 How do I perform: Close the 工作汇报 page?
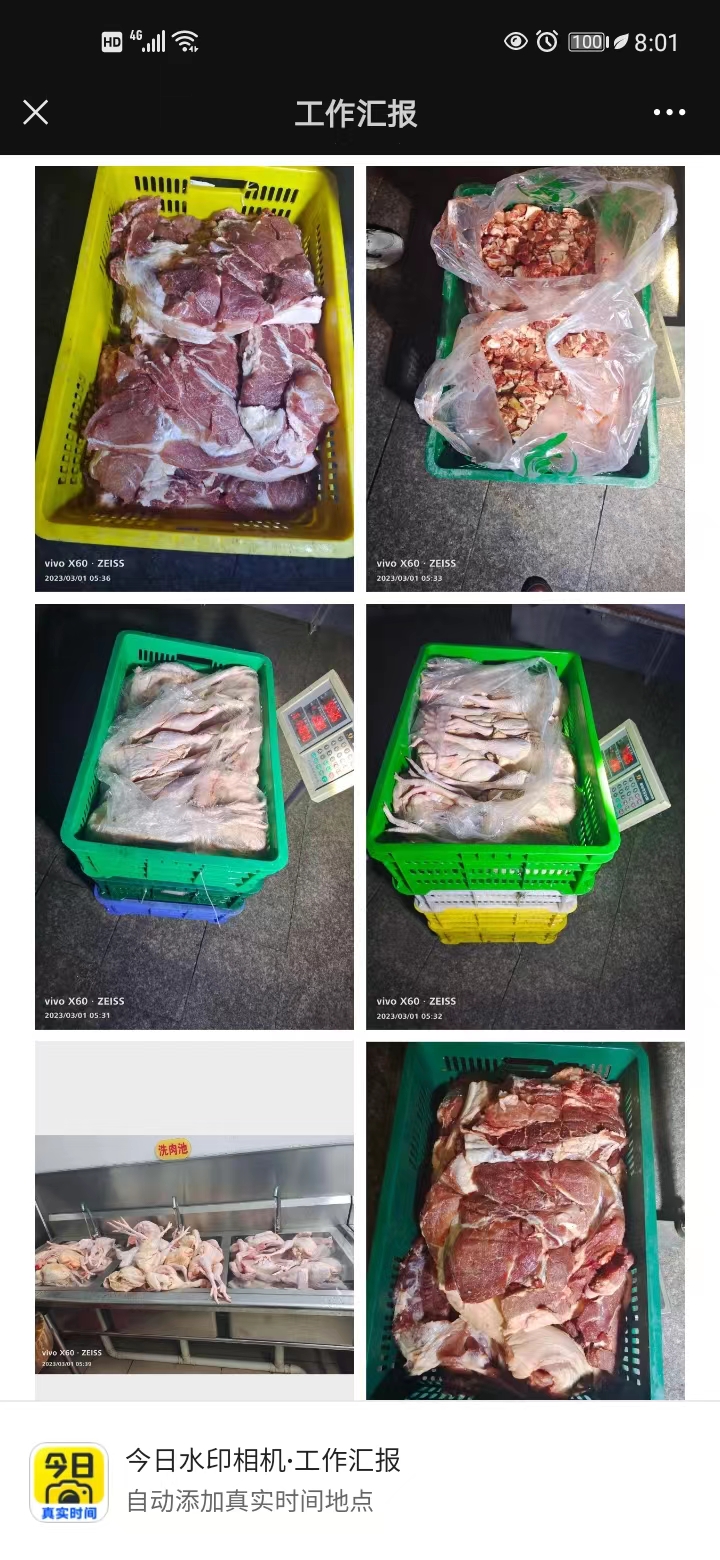click(x=36, y=112)
